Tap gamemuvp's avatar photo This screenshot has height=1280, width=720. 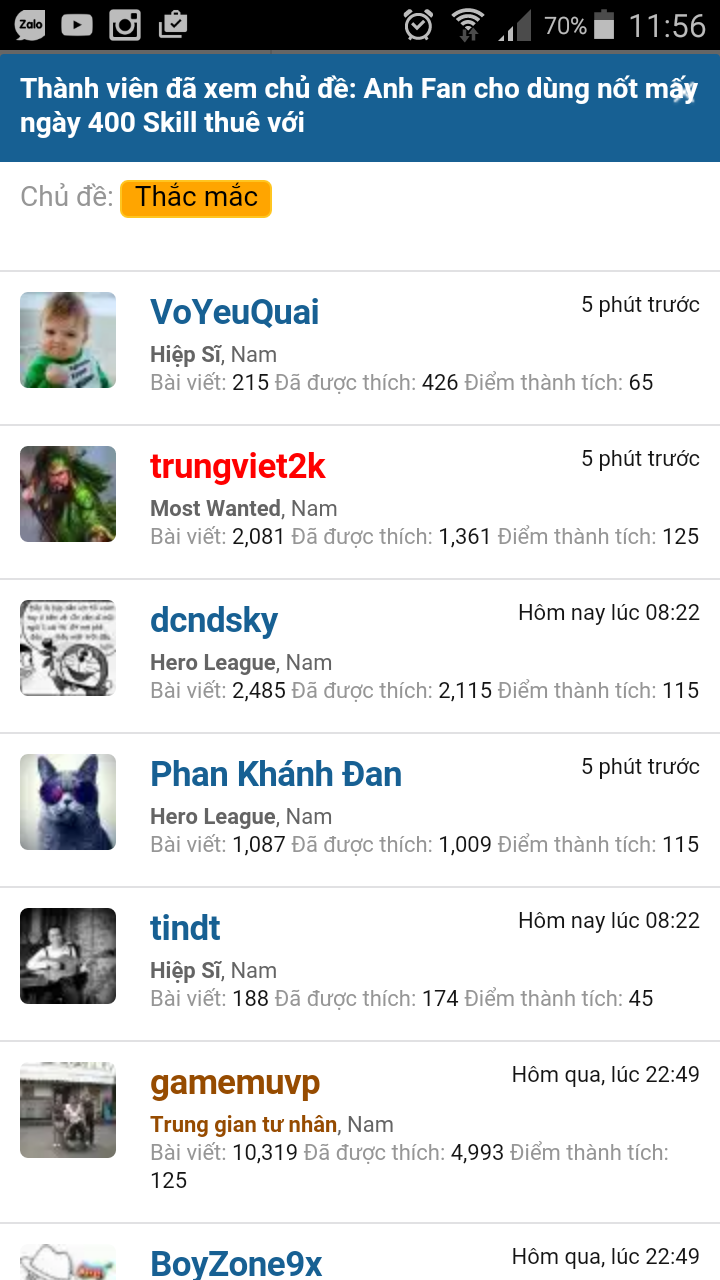68,1110
